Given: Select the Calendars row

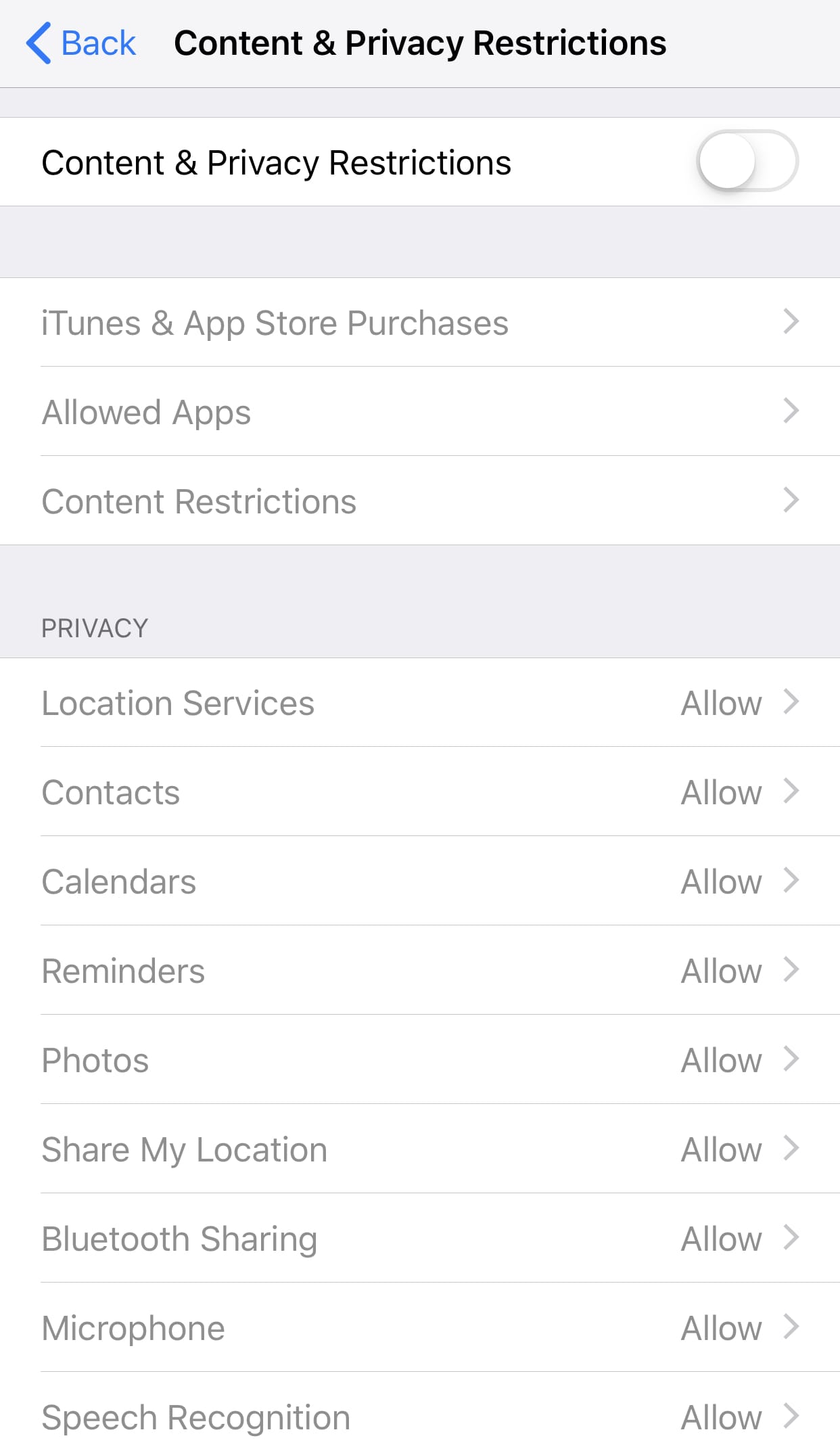Looking at the screenshot, I should (x=420, y=881).
